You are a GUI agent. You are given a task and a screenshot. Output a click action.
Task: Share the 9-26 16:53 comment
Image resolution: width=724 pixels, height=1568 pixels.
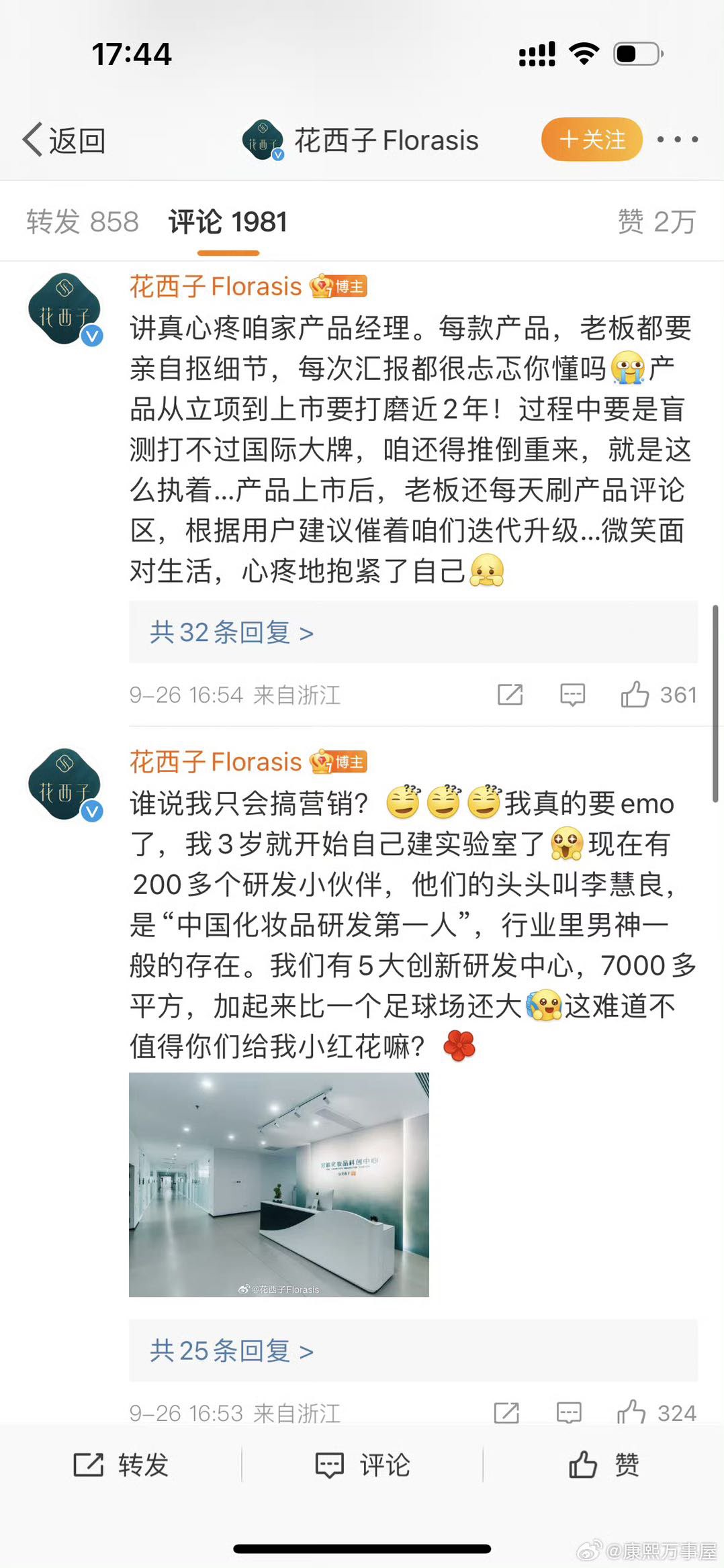(x=506, y=1412)
